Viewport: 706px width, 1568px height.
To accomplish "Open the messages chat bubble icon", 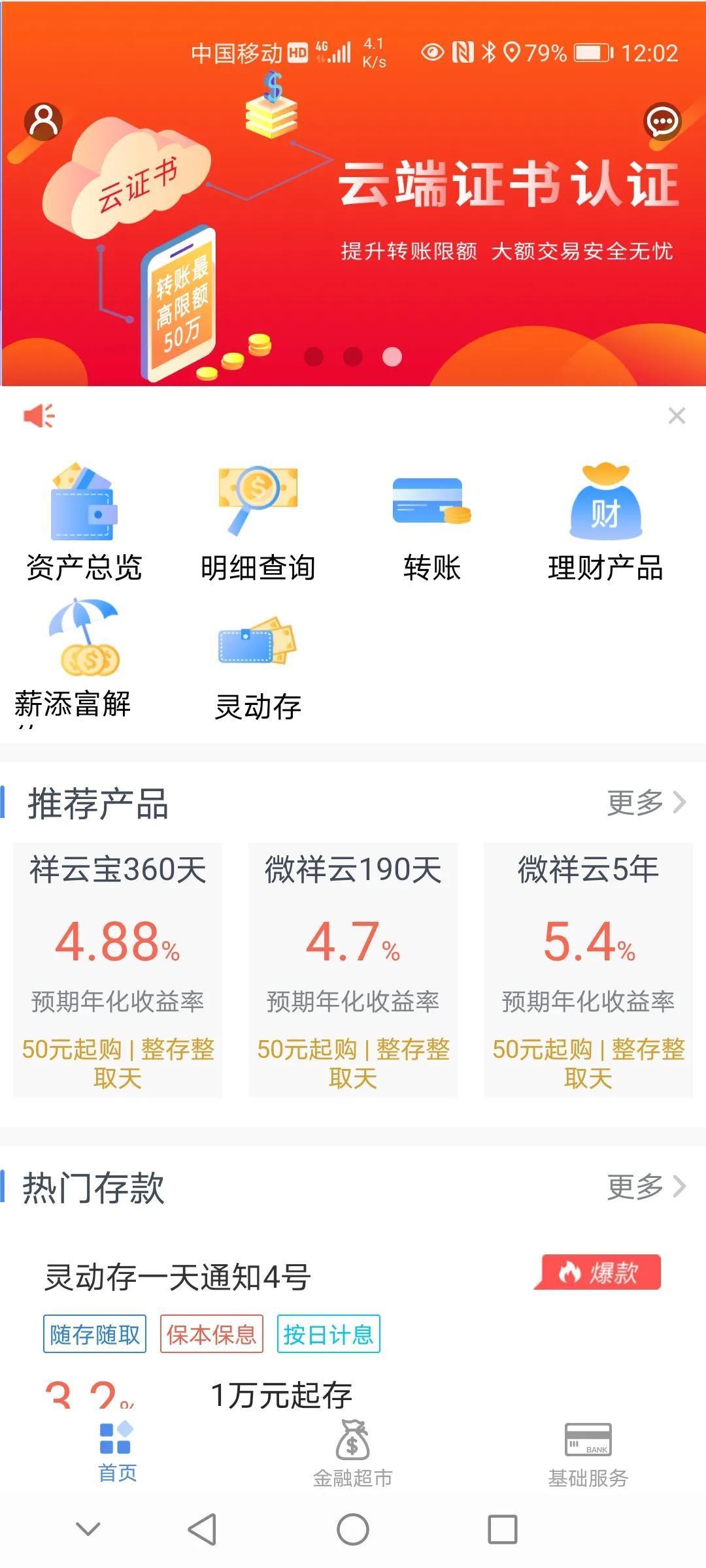I will 663,122.
